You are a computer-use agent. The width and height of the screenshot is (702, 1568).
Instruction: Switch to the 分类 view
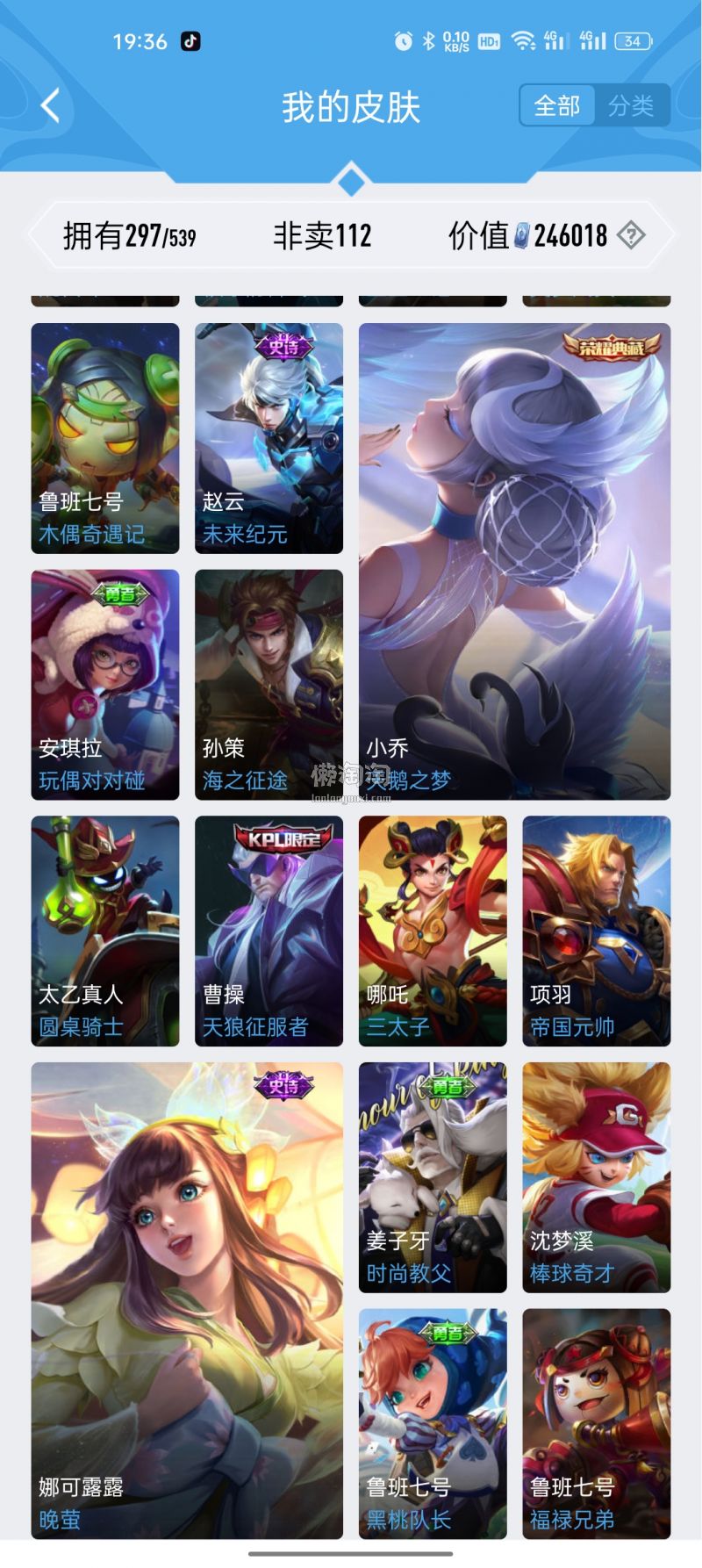[x=631, y=106]
